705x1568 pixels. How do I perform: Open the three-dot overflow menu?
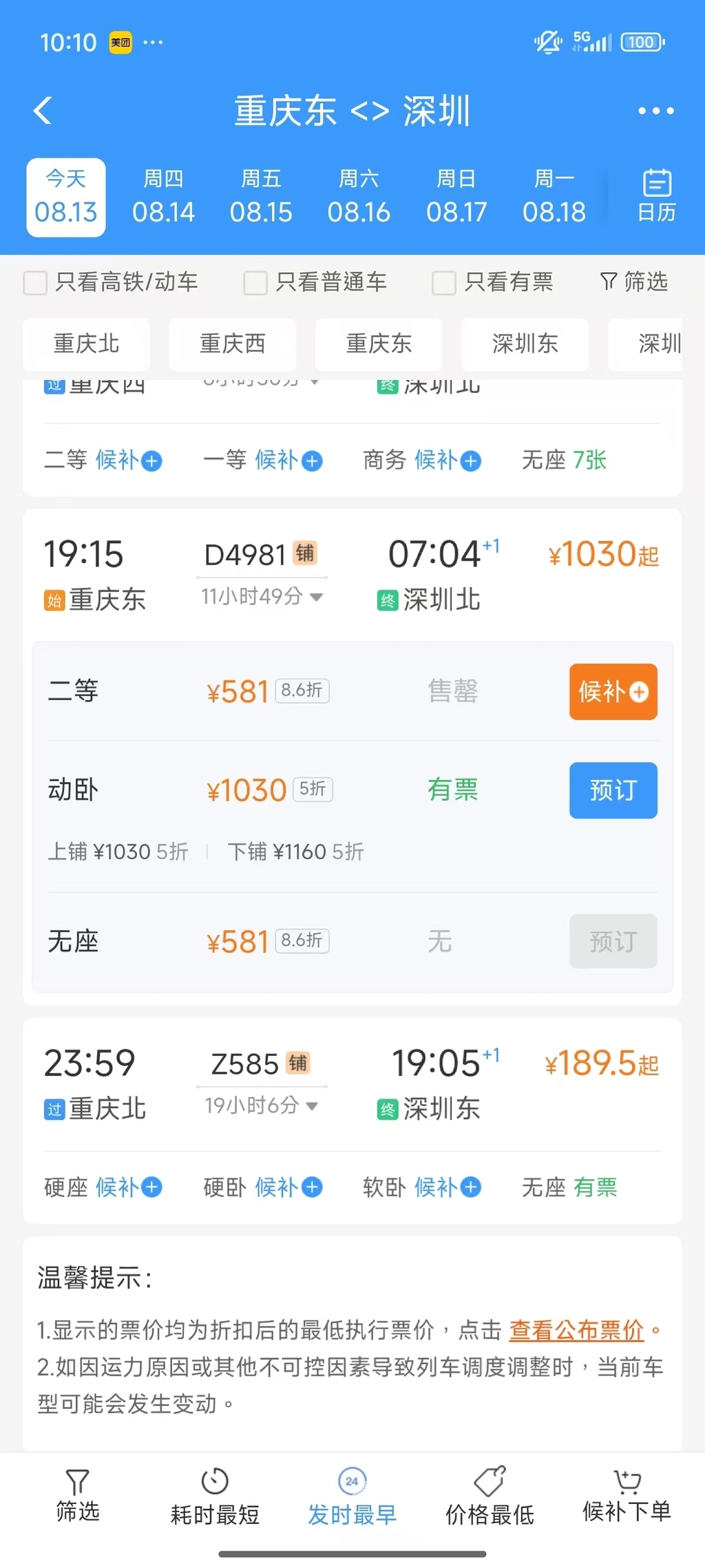[655, 110]
